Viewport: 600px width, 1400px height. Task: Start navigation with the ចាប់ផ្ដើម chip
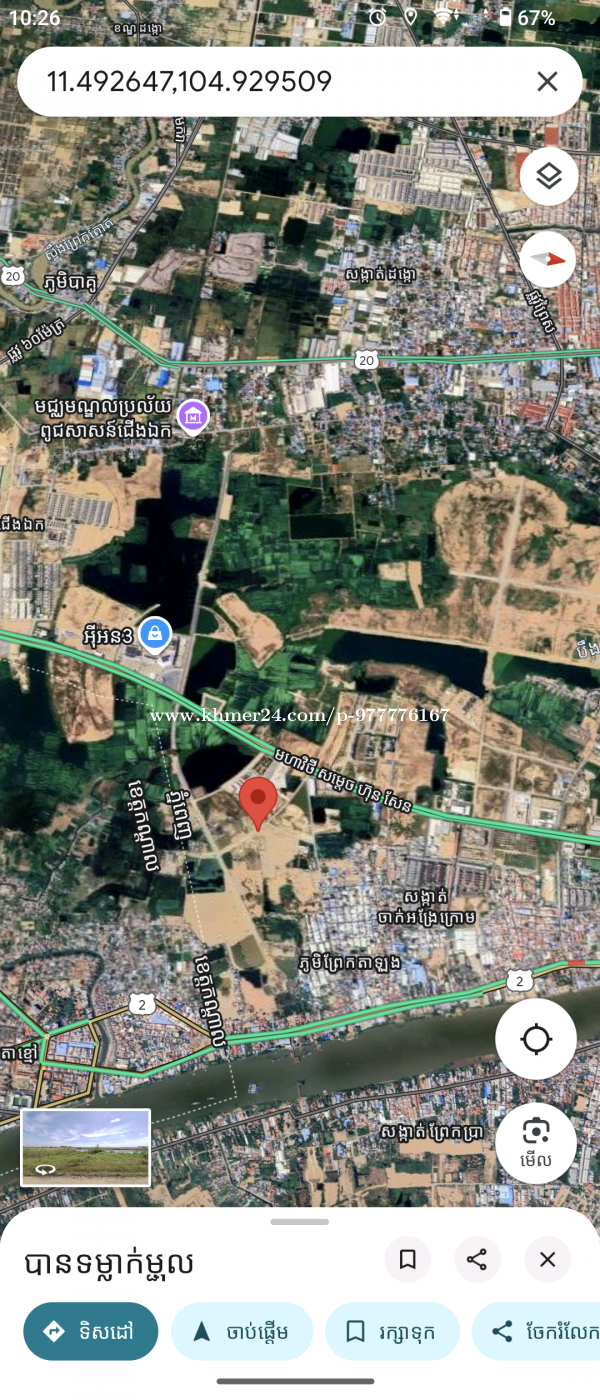242,1331
